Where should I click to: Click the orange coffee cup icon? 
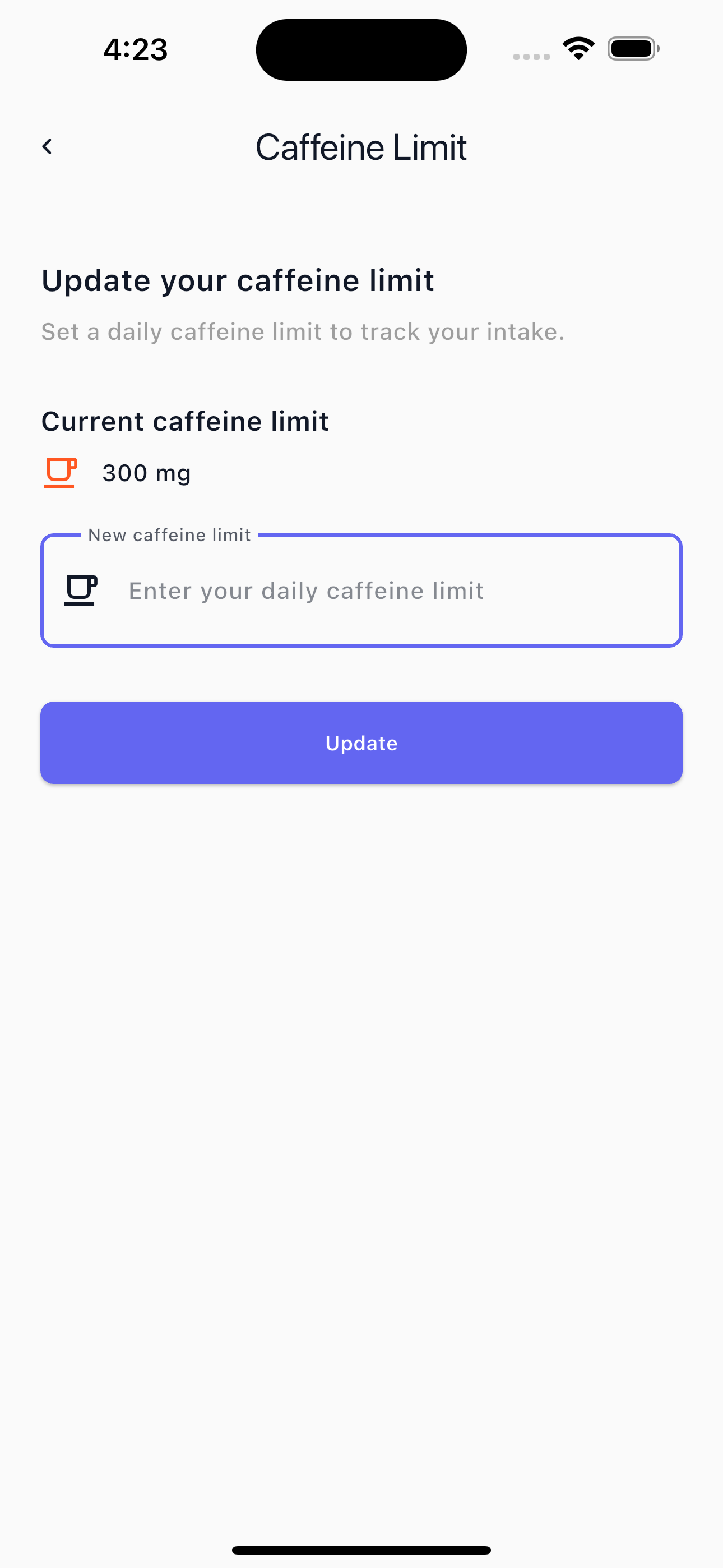coord(59,472)
